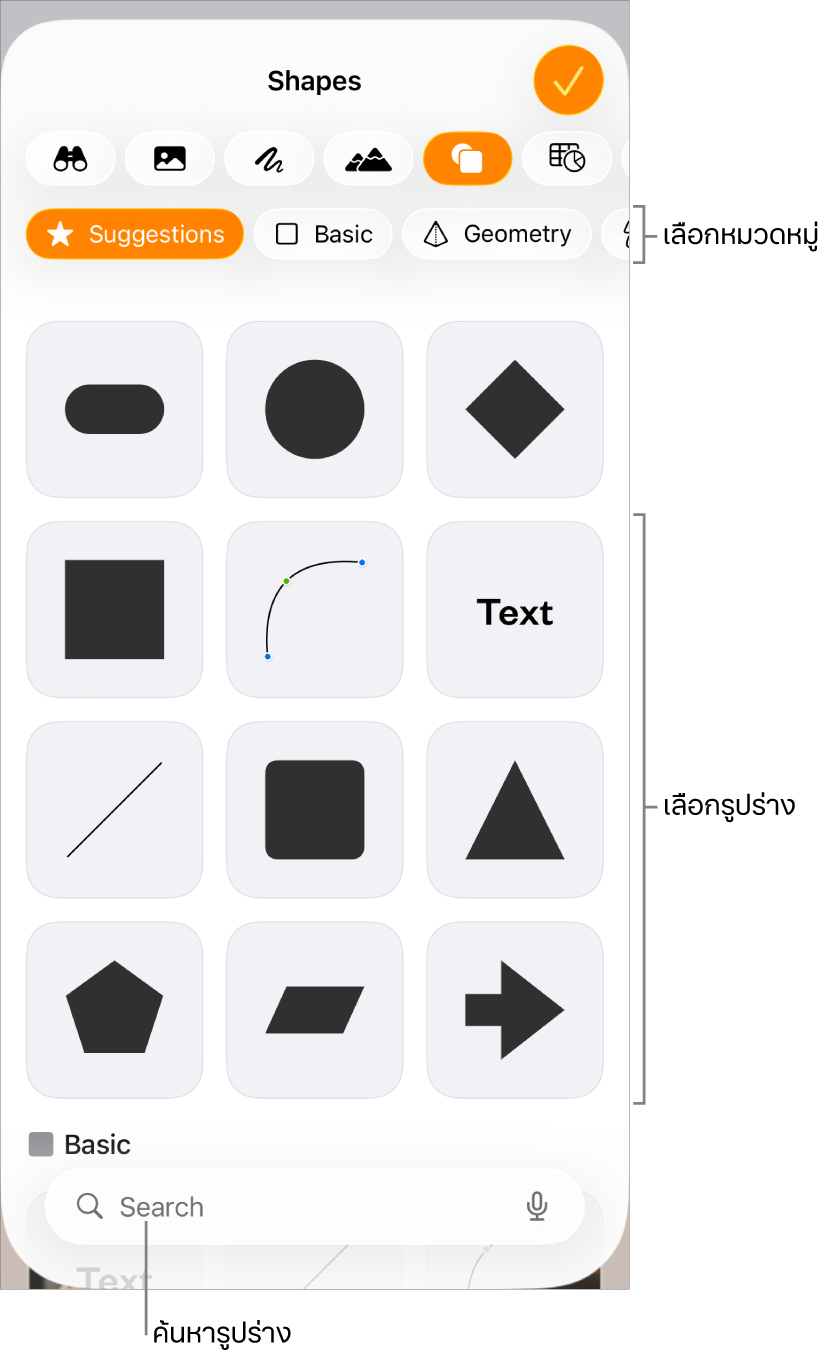
Task: Switch to the mountains image tab
Action: 368,158
